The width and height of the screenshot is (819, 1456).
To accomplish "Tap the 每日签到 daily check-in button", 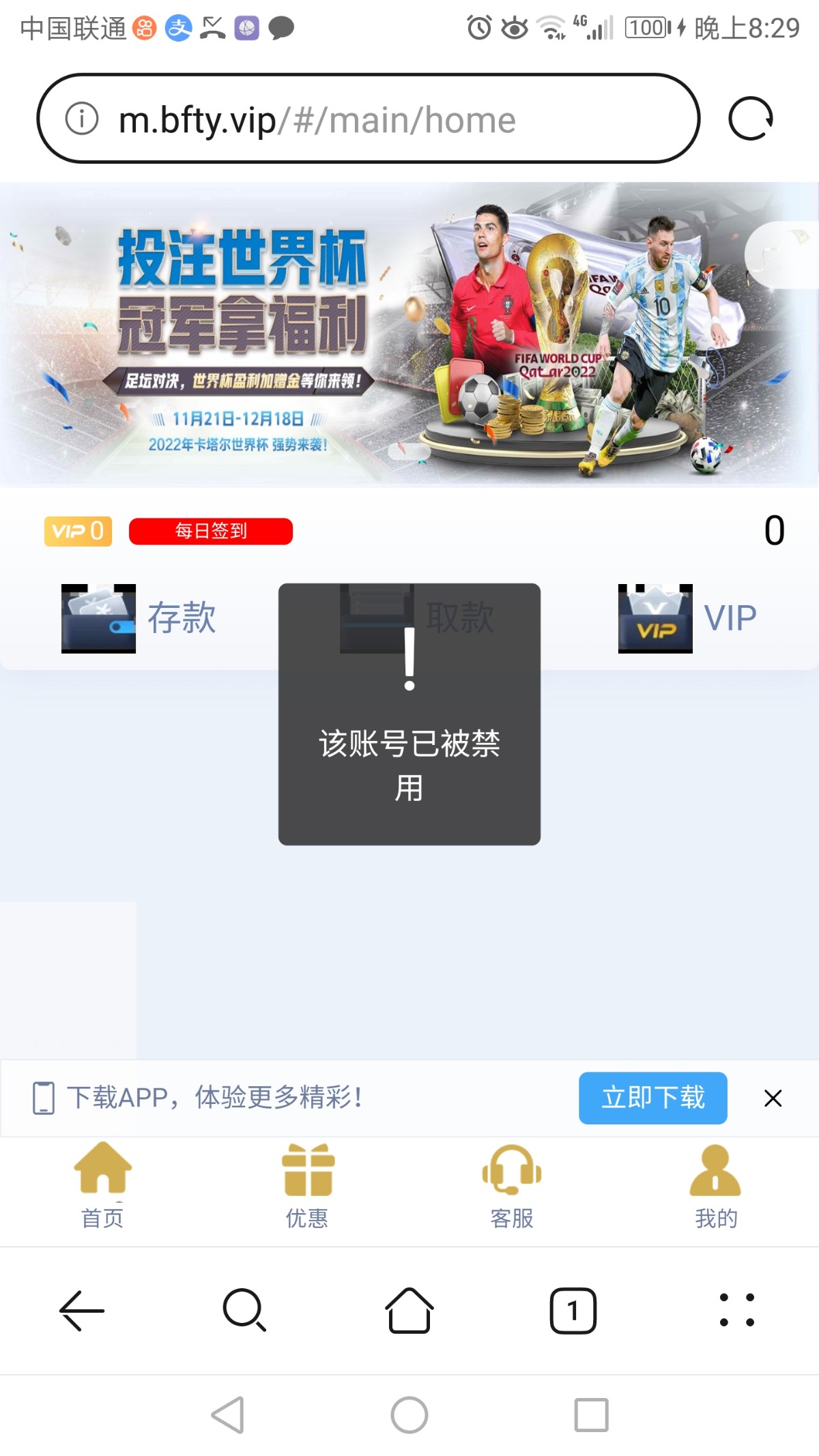I will [x=210, y=531].
